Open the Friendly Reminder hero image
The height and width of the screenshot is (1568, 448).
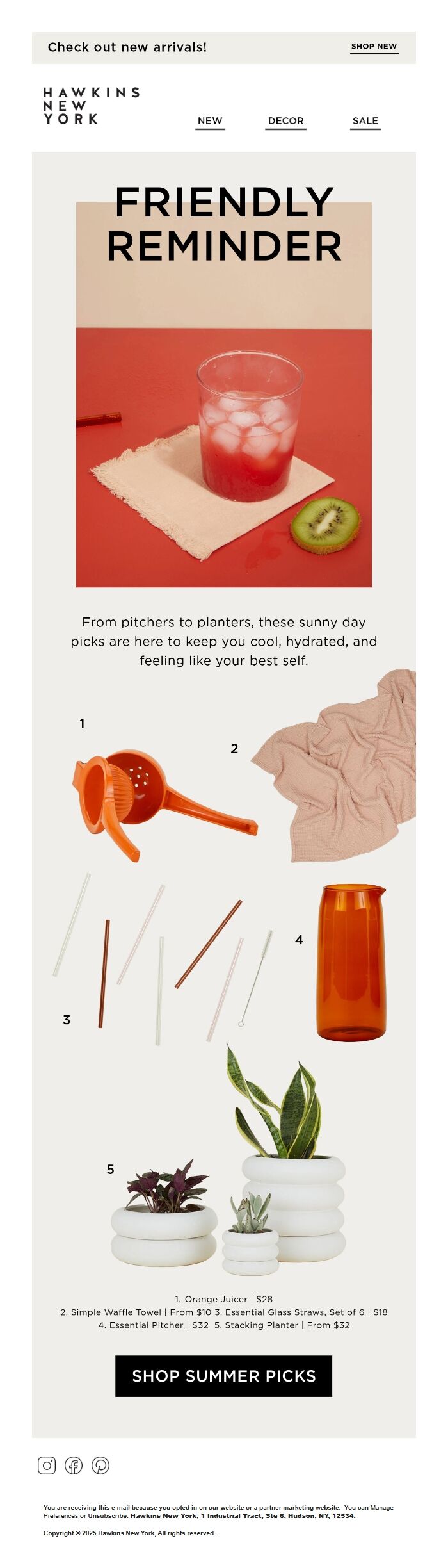(223, 410)
